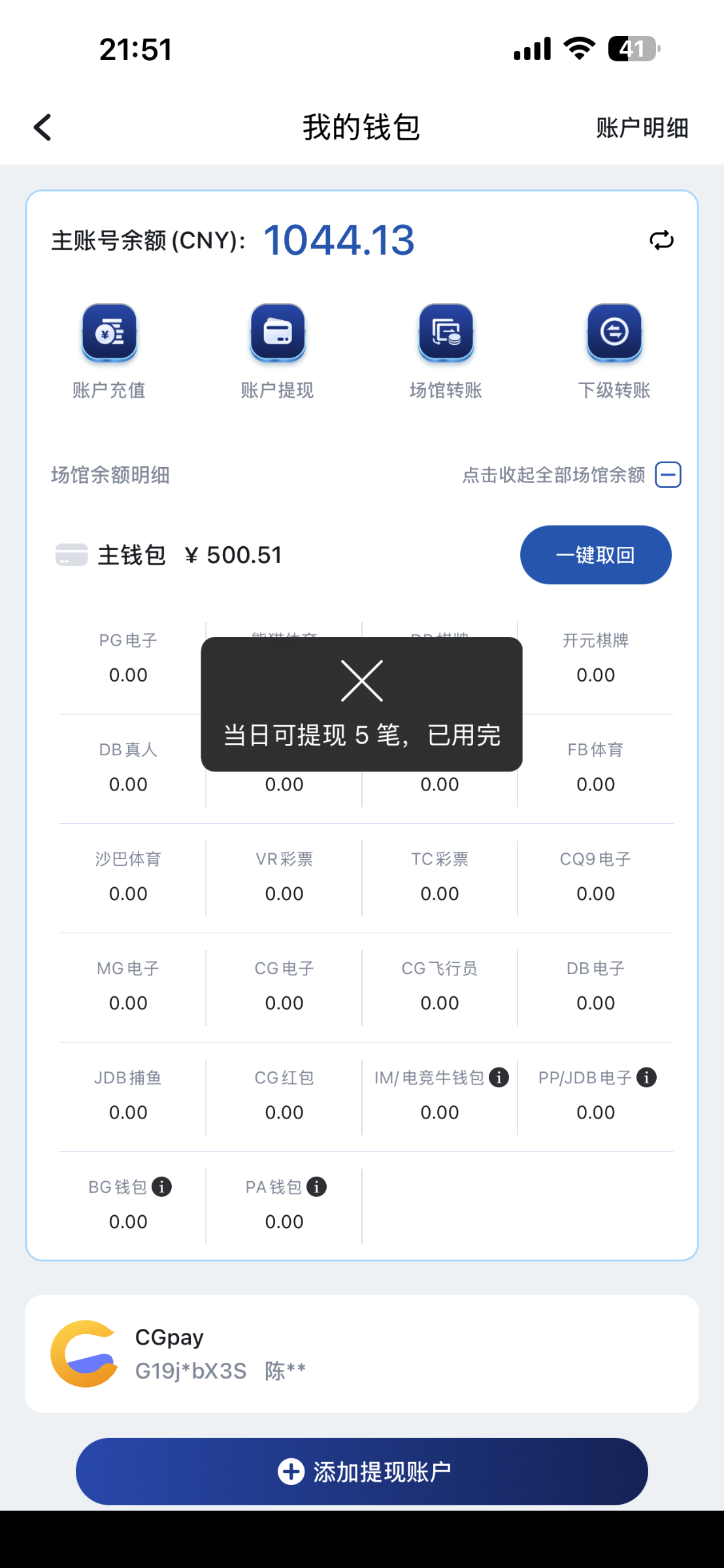Viewport: 724px width, 1568px height.
Task: Tap 一键取回 to recall all funds
Action: pos(595,555)
